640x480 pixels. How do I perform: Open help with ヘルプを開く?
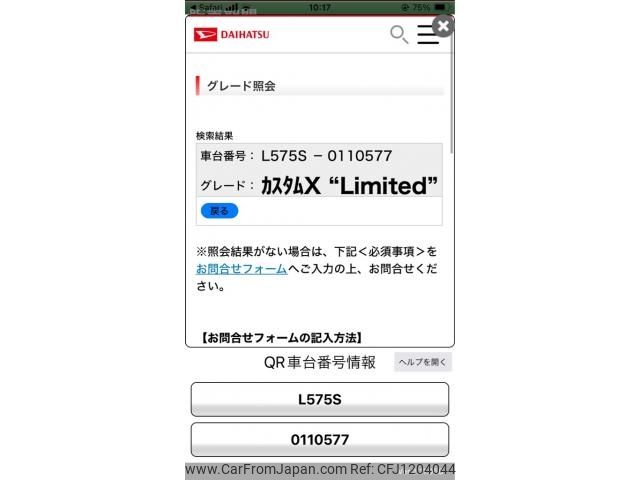pos(423,362)
